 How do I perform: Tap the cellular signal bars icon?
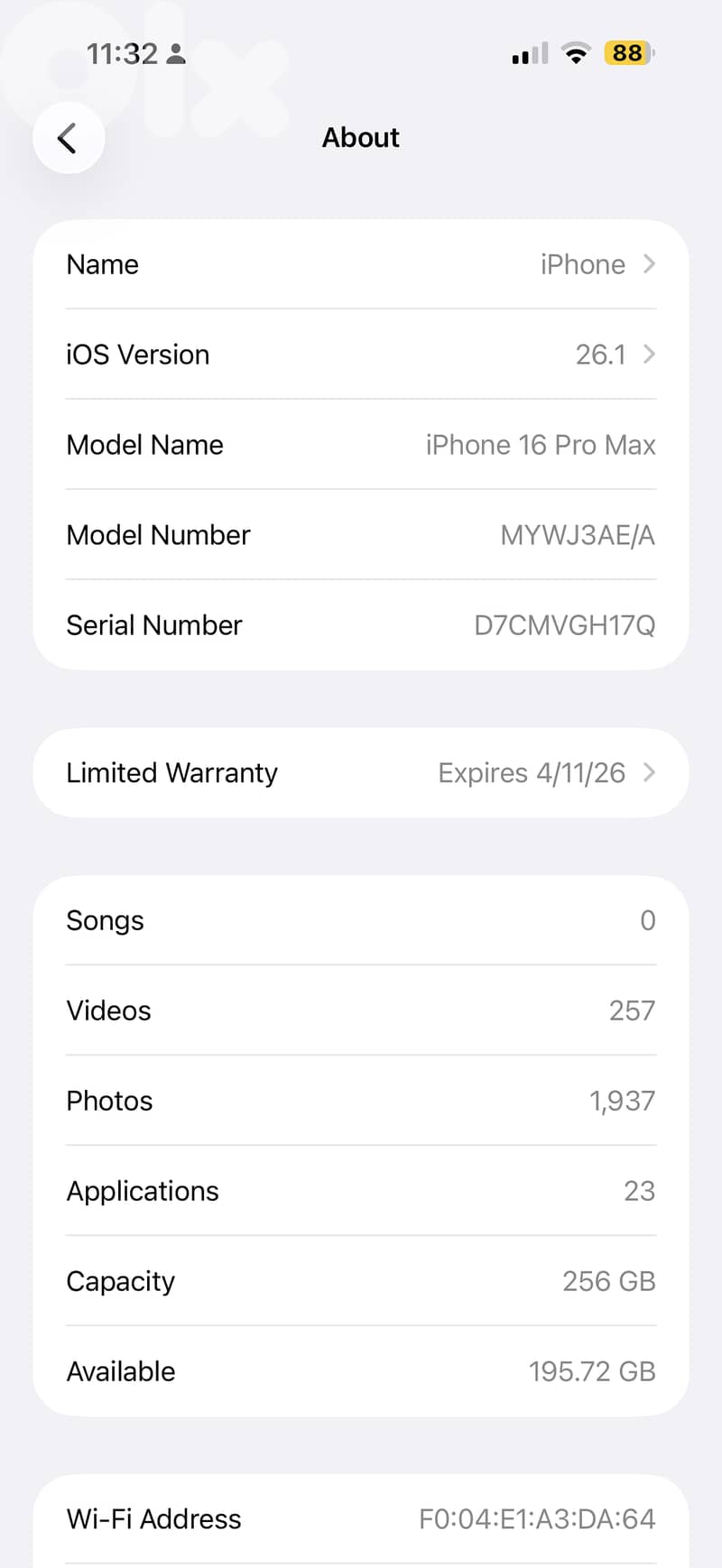click(527, 52)
